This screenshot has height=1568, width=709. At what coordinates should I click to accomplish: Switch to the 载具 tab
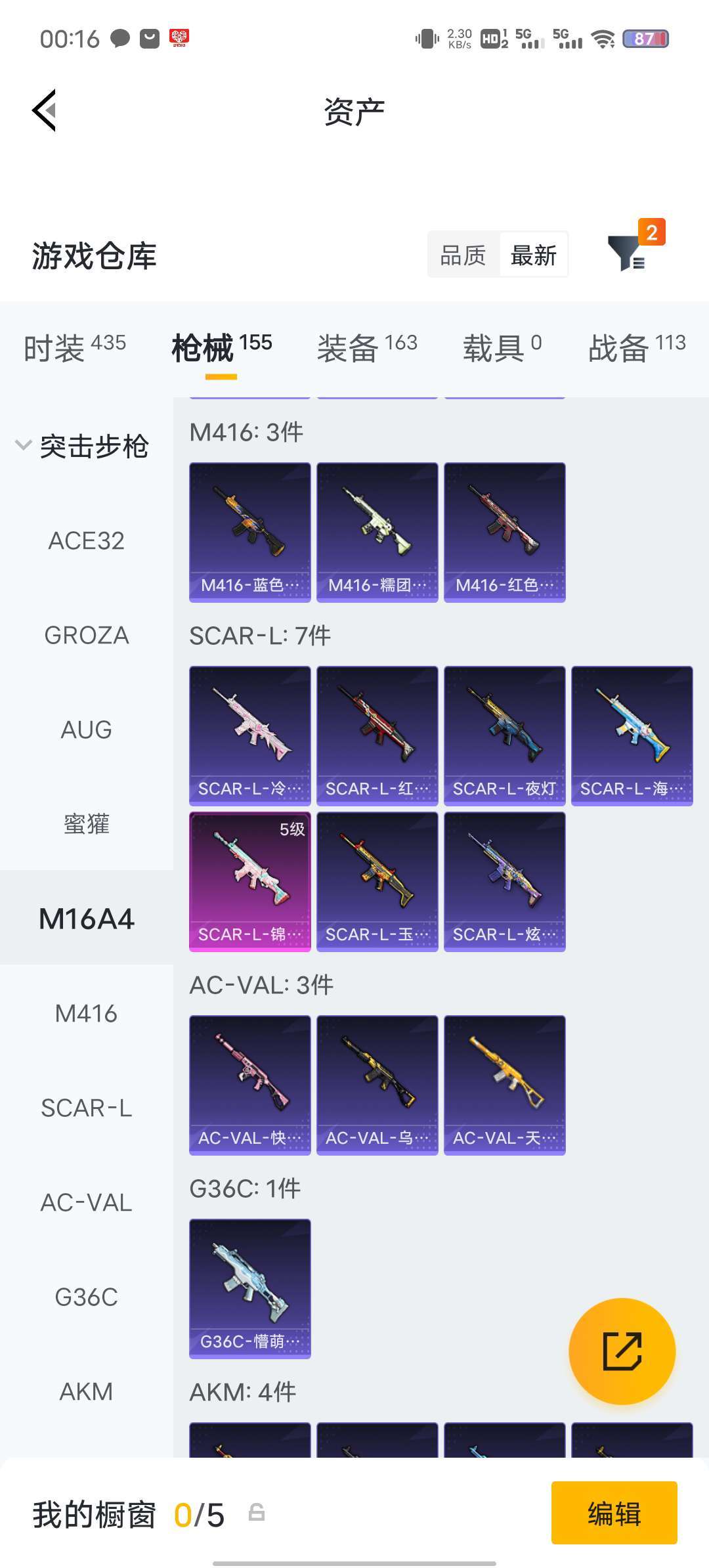click(502, 347)
